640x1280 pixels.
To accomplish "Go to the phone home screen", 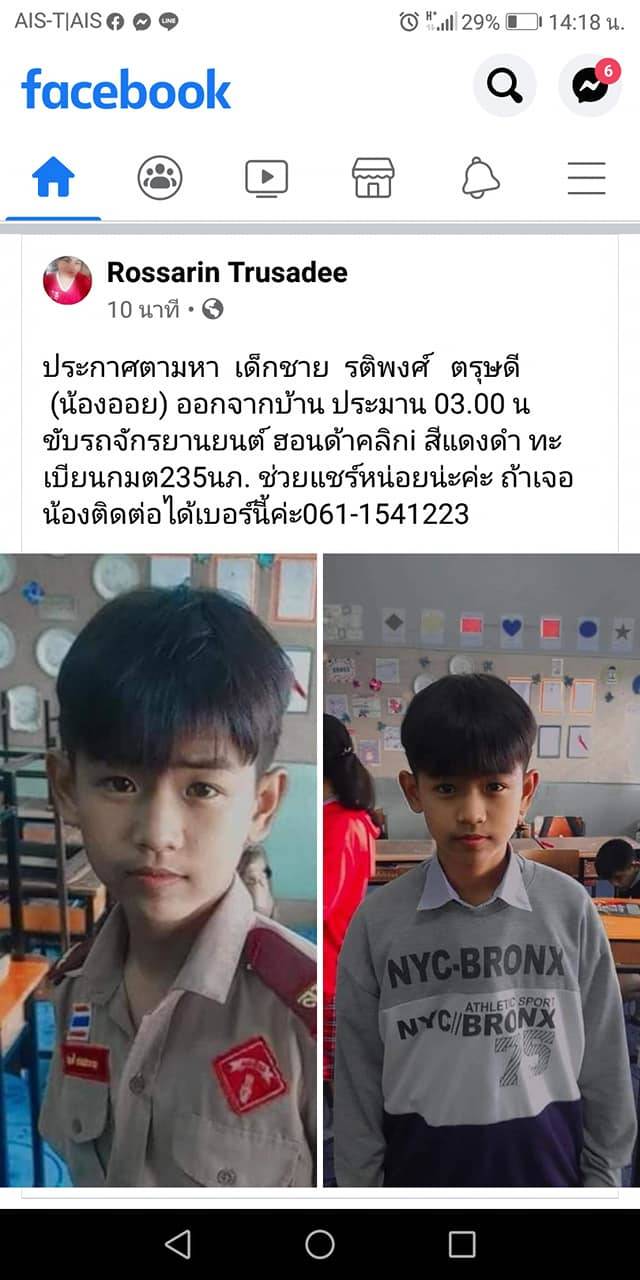I will tap(320, 1243).
